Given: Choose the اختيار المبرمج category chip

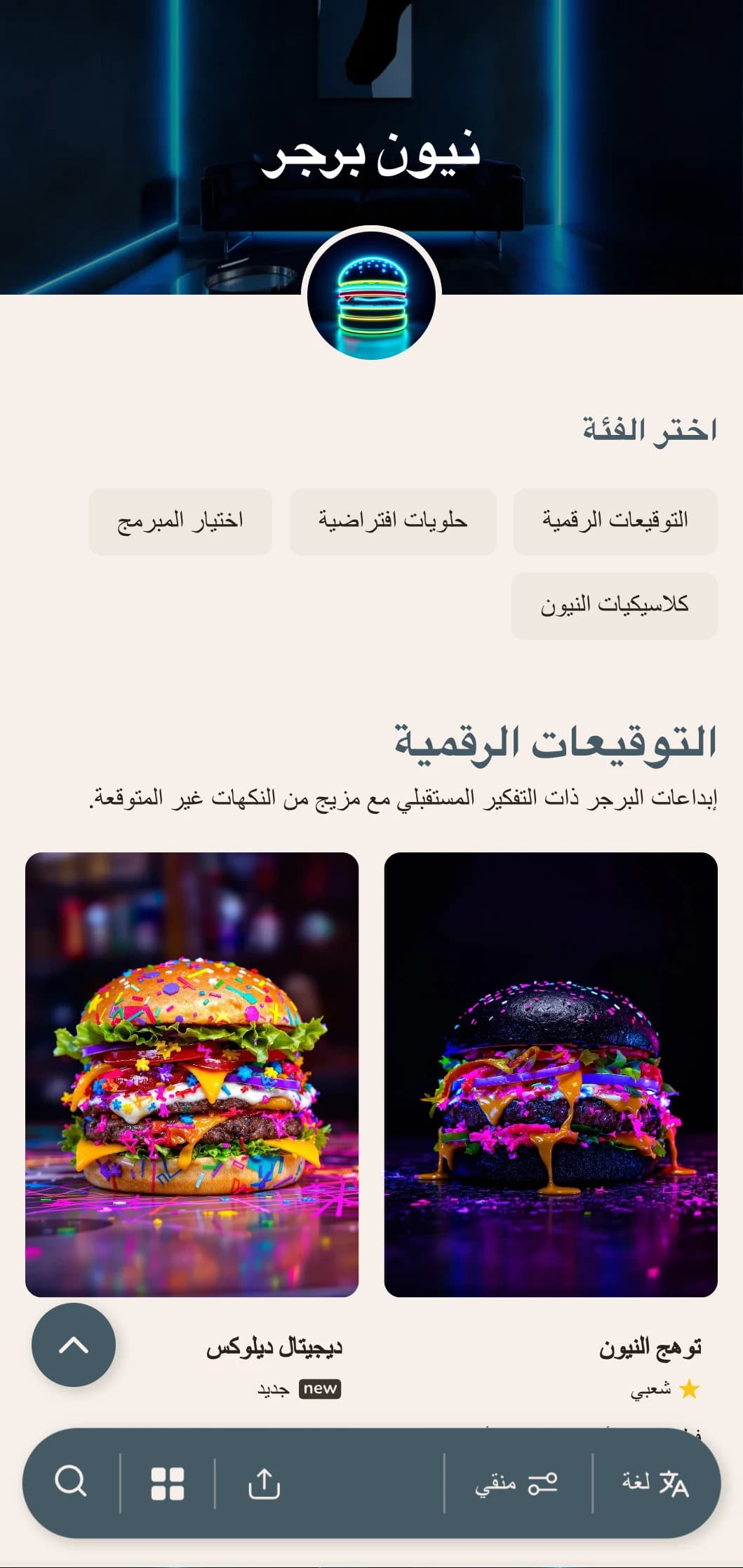Looking at the screenshot, I should click(x=180, y=521).
